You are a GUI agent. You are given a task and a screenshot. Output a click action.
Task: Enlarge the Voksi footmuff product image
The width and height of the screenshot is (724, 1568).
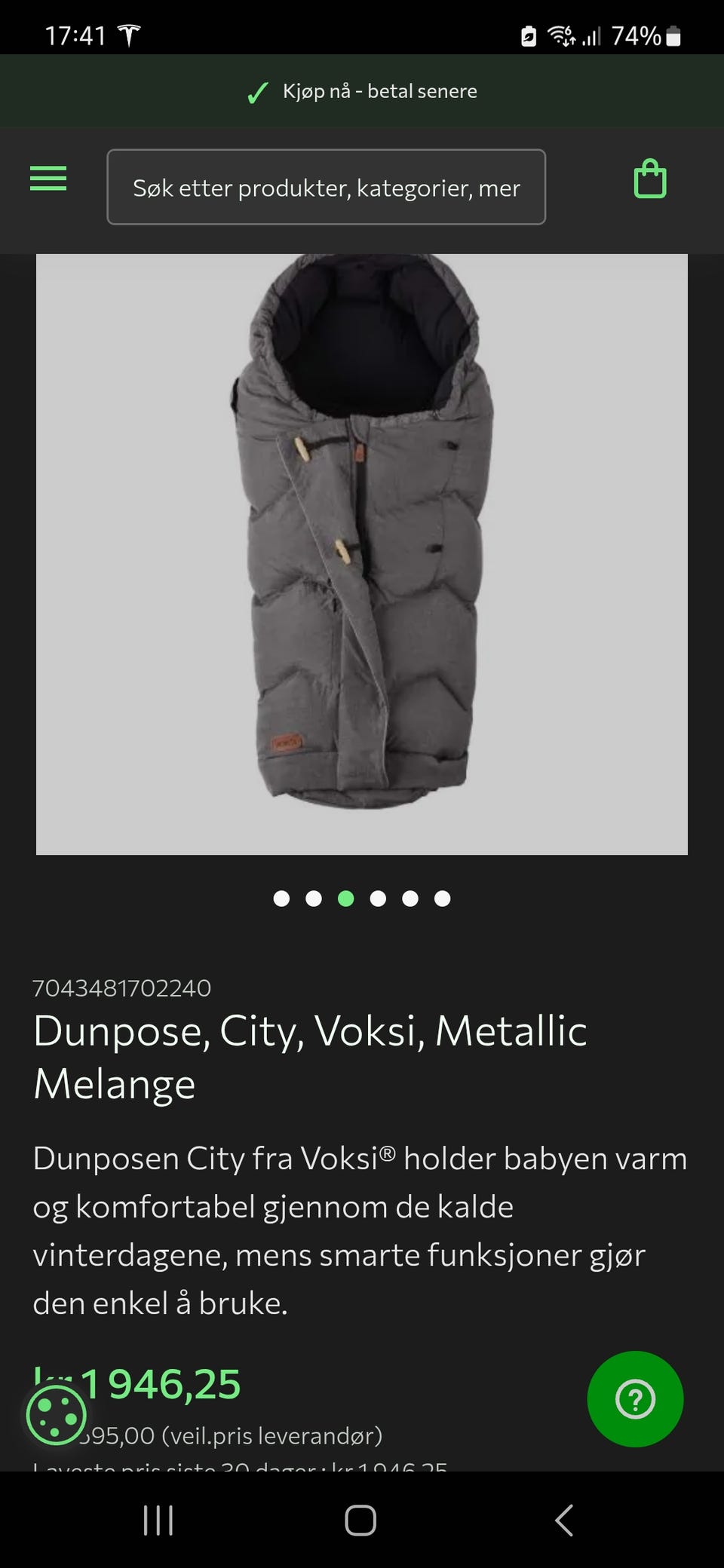pyautogui.click(x=362, y=553)
